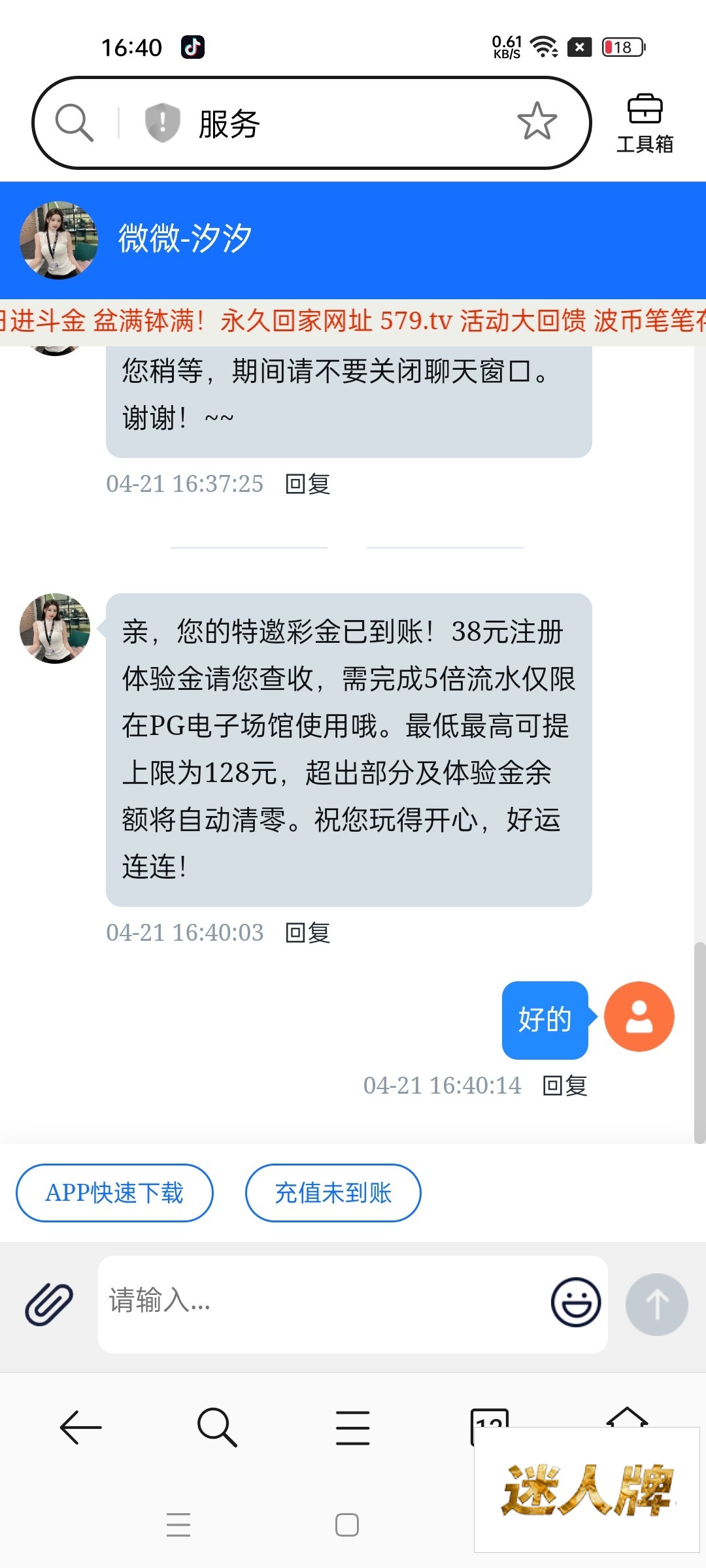Attach a file with the paperclip icon
This screenshot has height=1568, width=706.
coord(49,1303)
